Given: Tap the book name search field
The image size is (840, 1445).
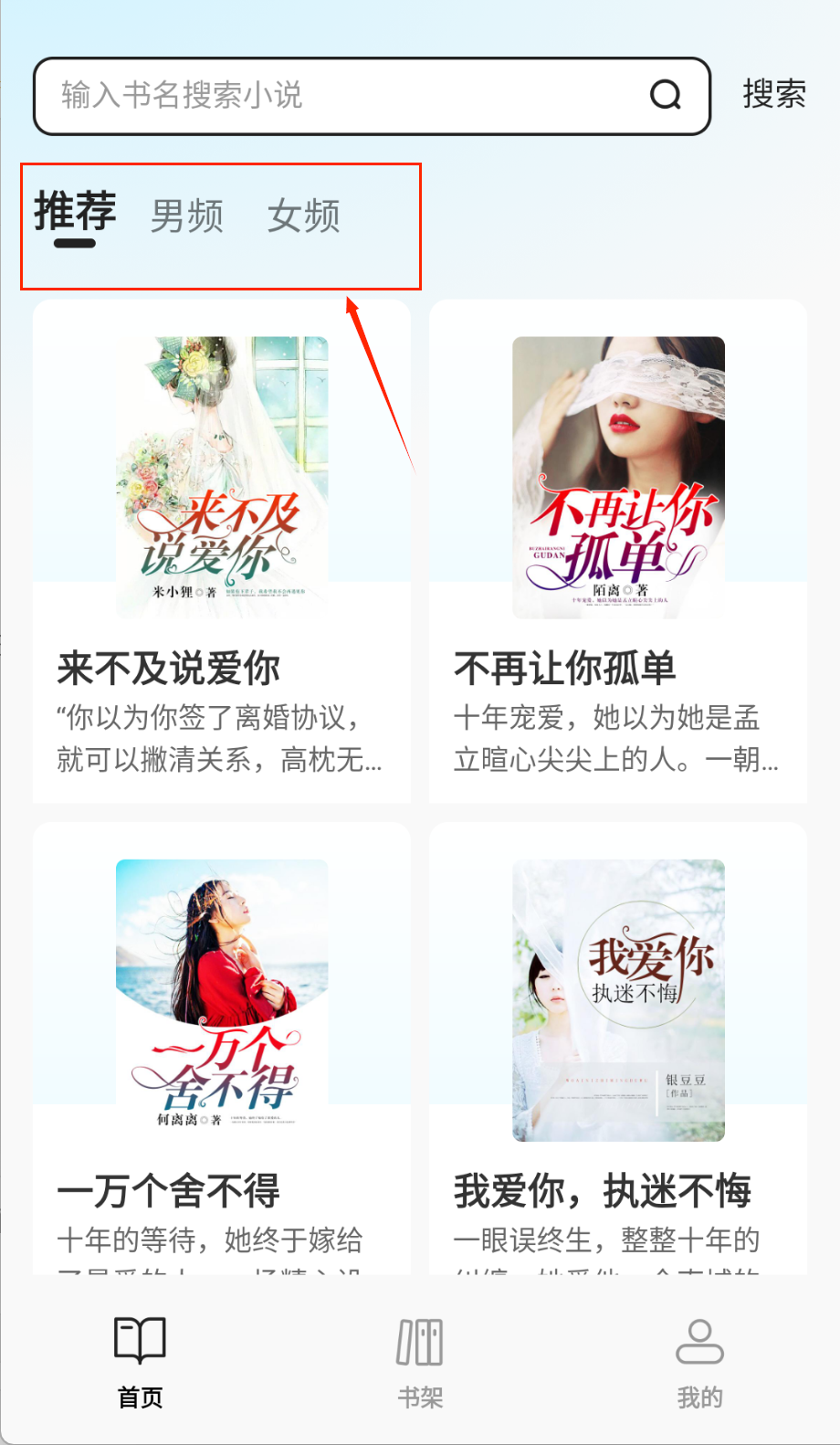Looking at the screenshot, I should point(338,96).
